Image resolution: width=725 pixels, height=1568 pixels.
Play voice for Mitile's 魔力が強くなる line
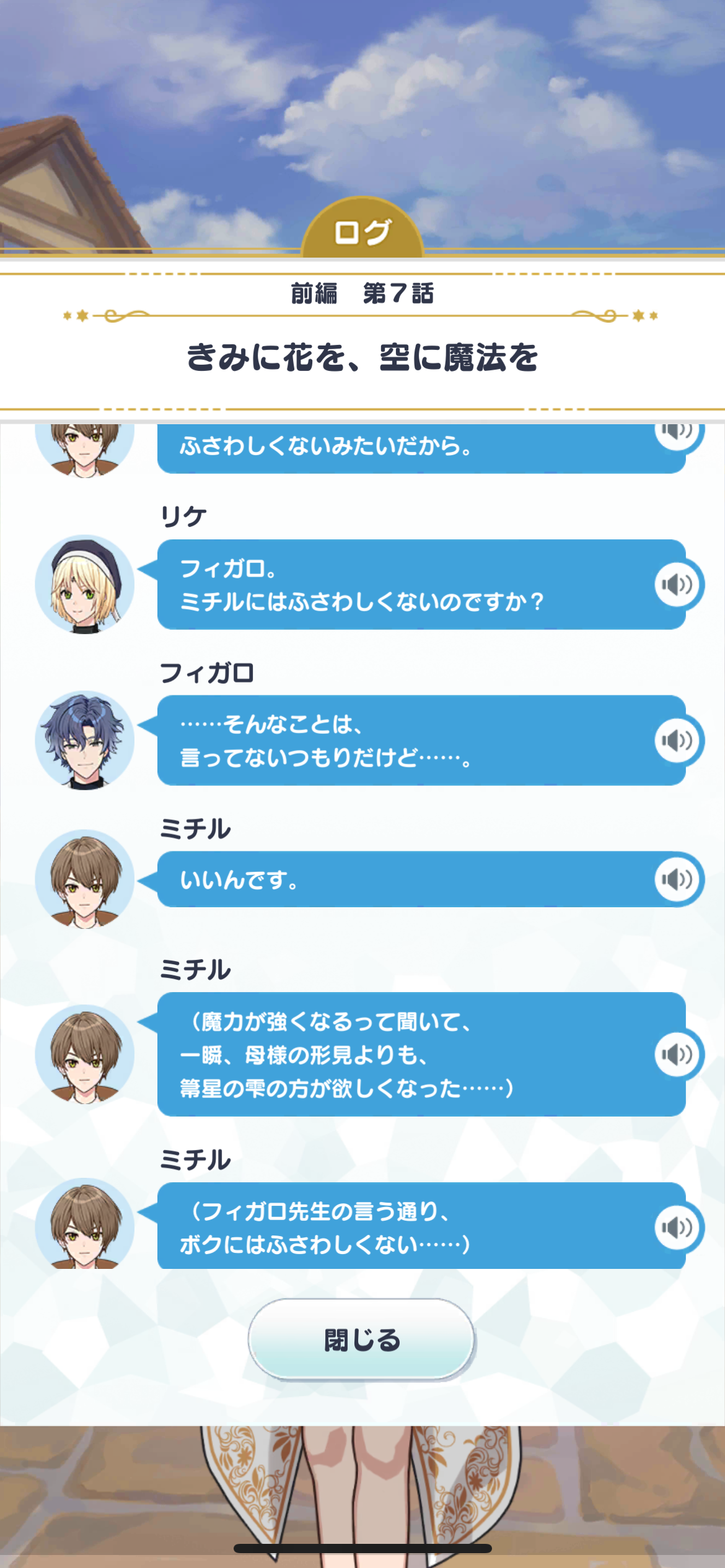point(677,1054)
